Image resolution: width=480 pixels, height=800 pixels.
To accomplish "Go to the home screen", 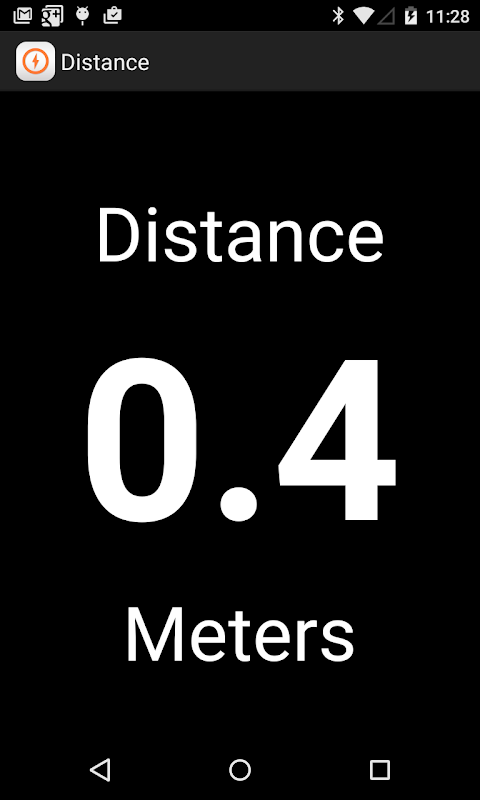I will [240, 769].
